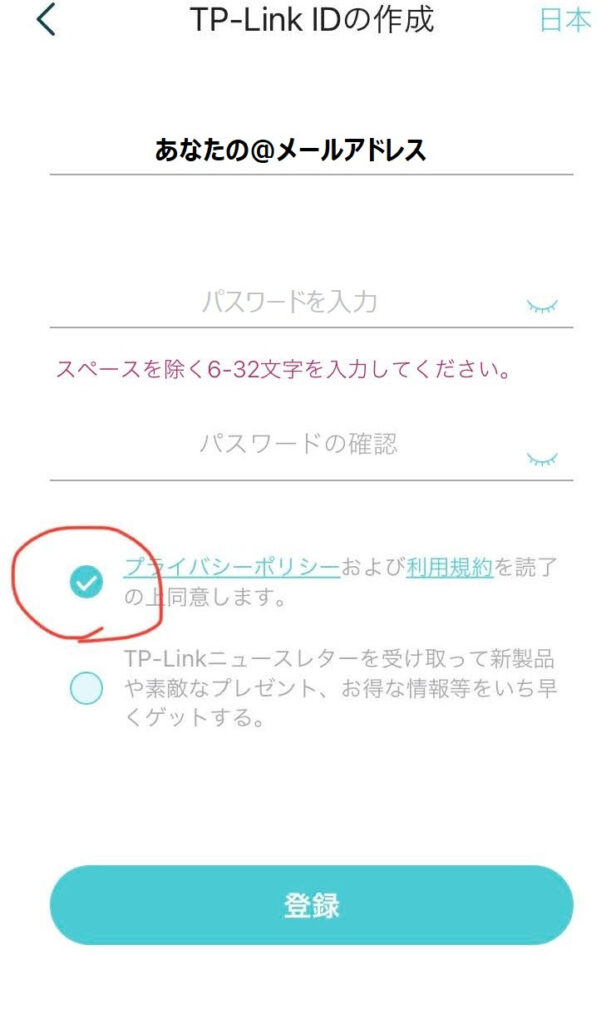This screenshot has width=616, height=1024.
Task: Uncheck the privacy policy agreement checkbox
Action: [87, 581]
